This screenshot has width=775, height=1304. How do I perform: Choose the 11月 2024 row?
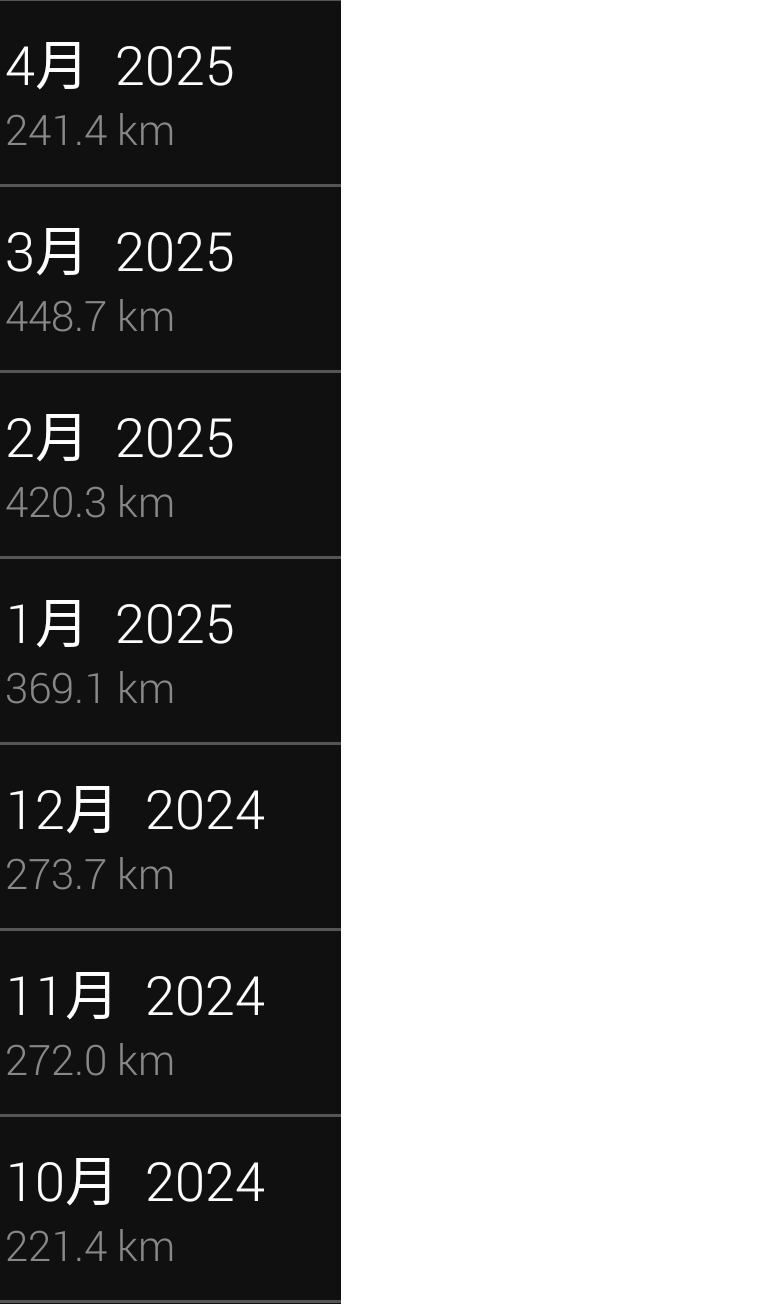(170, 1023)
